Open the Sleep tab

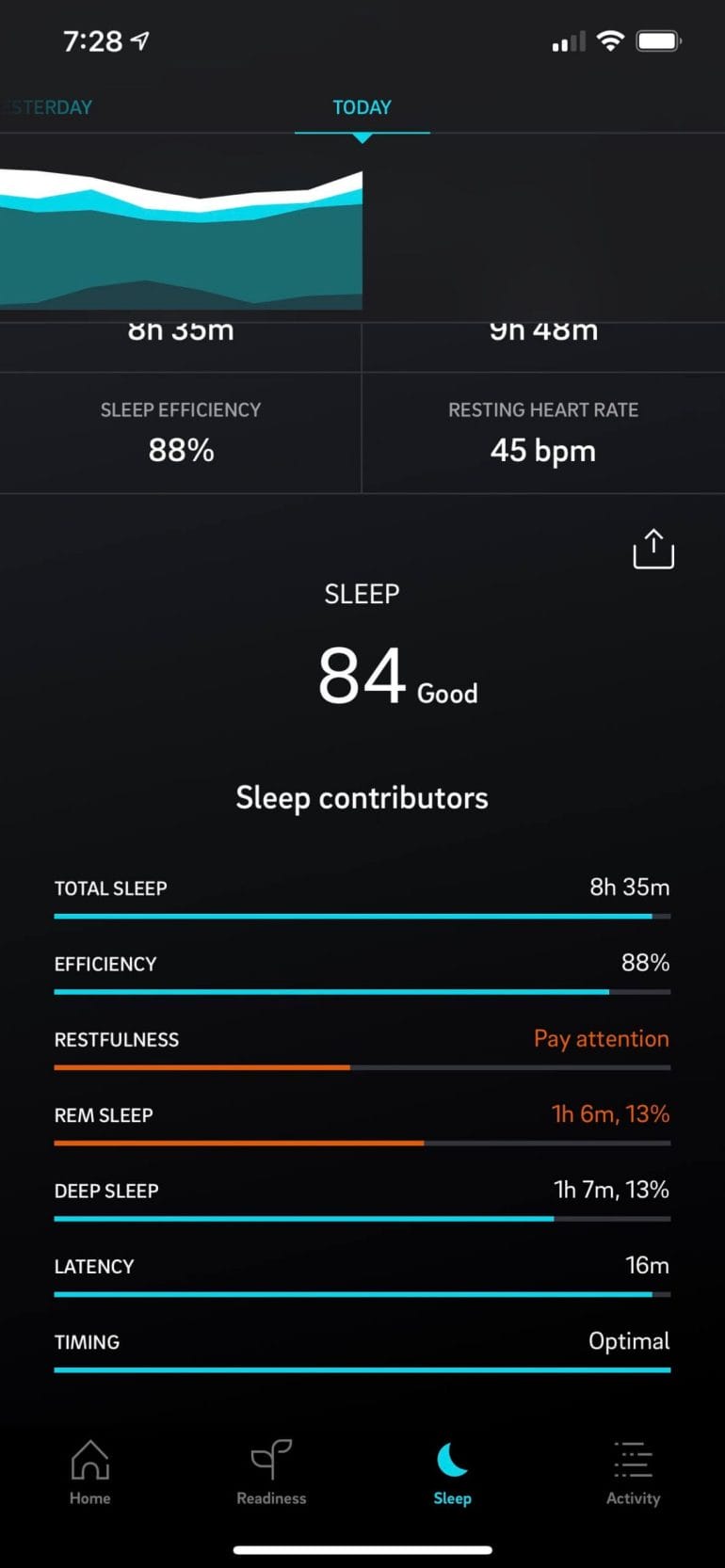452,1472
